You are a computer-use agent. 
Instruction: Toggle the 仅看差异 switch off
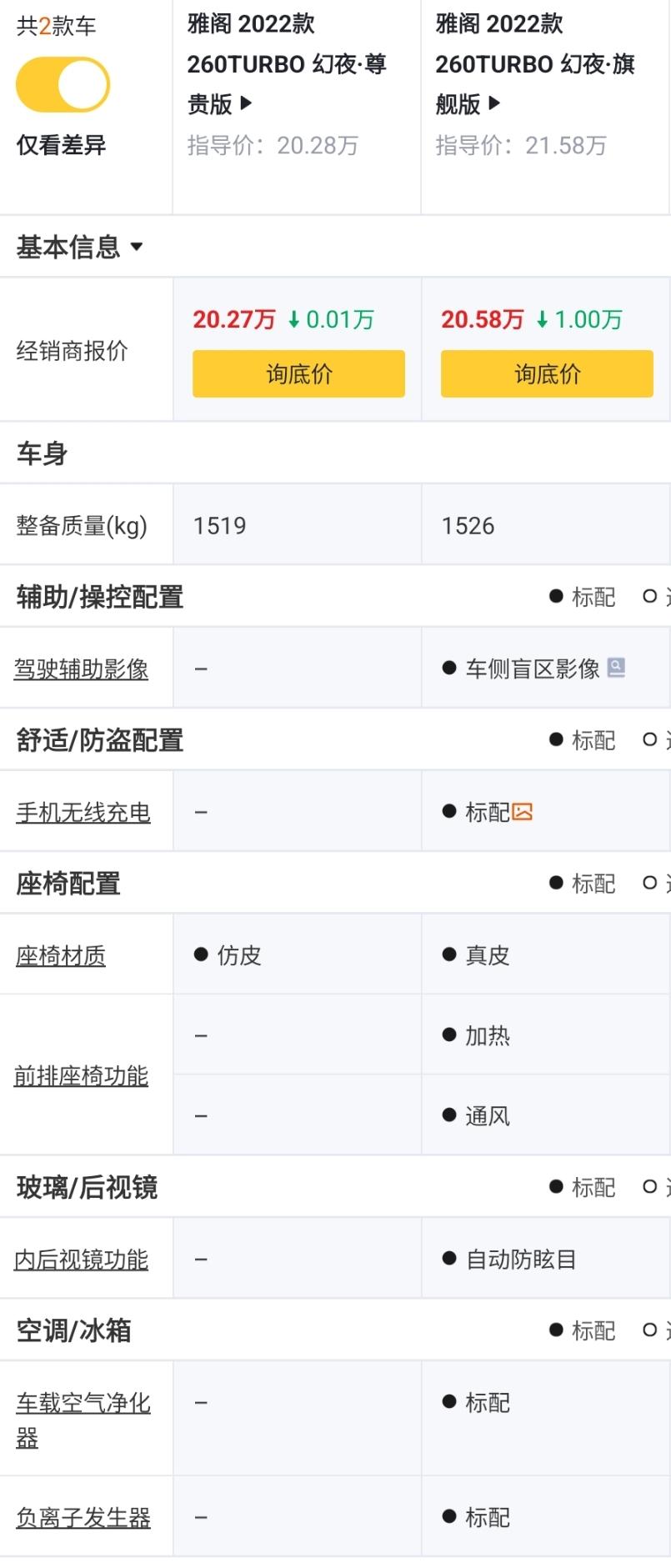tap(63, 84)
